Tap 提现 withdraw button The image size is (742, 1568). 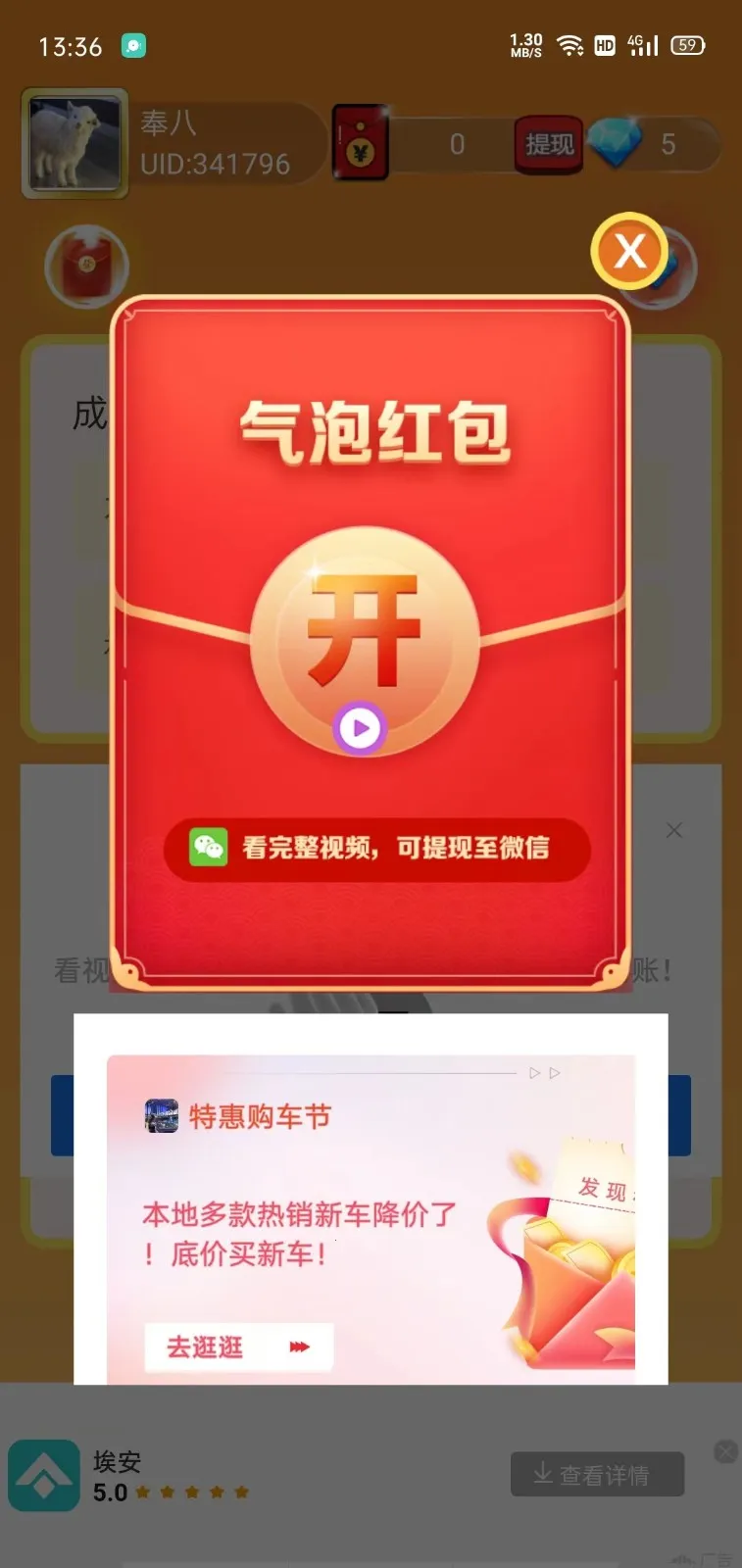pyautogui.click(x=549, y=145)
